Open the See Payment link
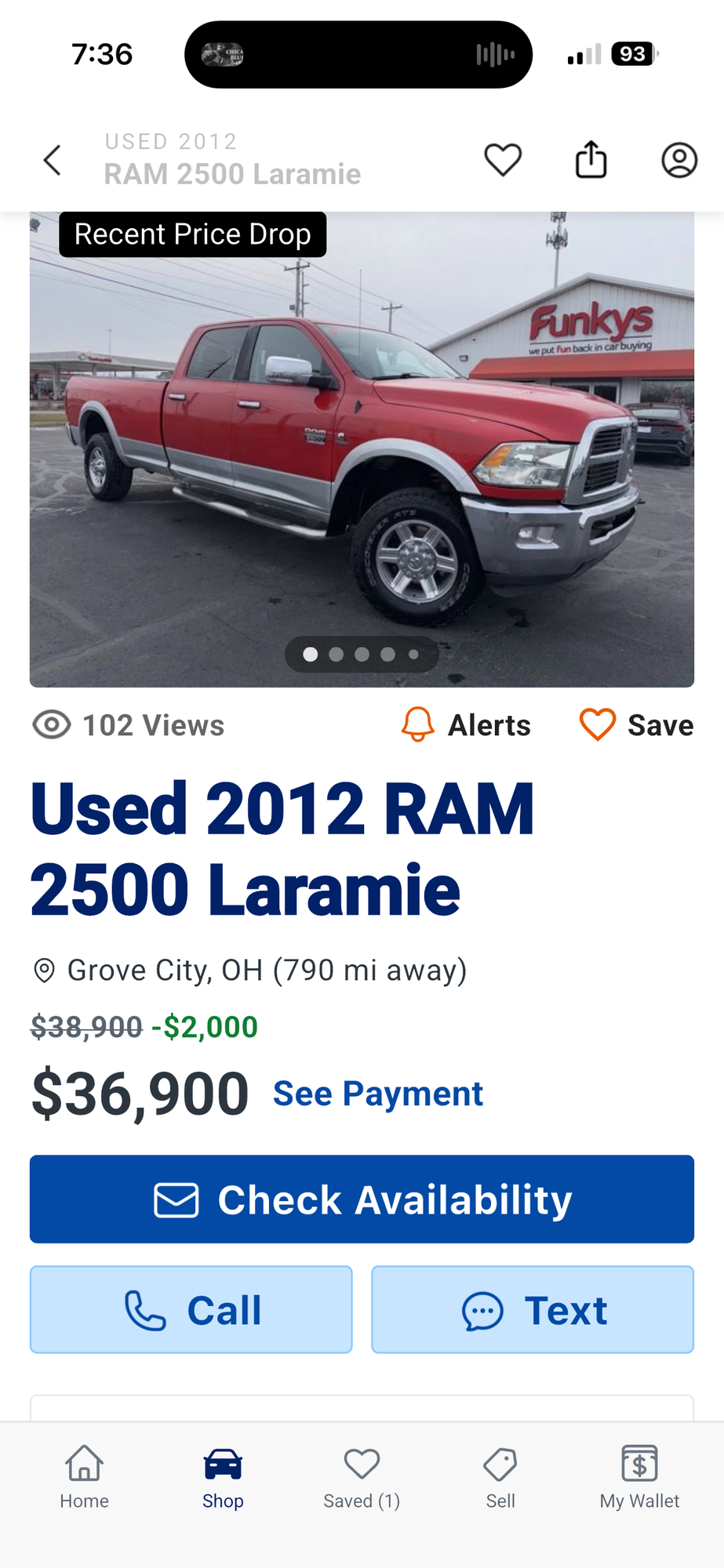The height and width of the screenshot is (1568, 724). point(377,1094)
